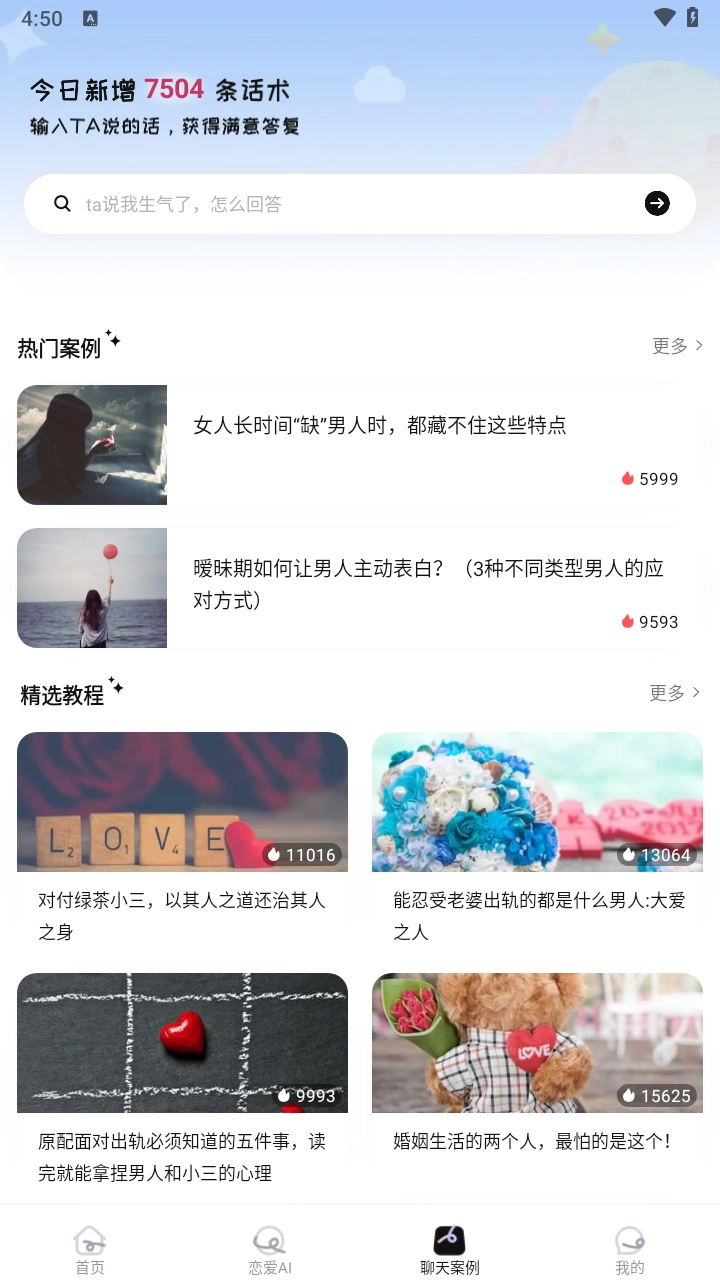Select the 恋爱AI icon in bottom bar

pyautogui.click(x=269, y=1237)
